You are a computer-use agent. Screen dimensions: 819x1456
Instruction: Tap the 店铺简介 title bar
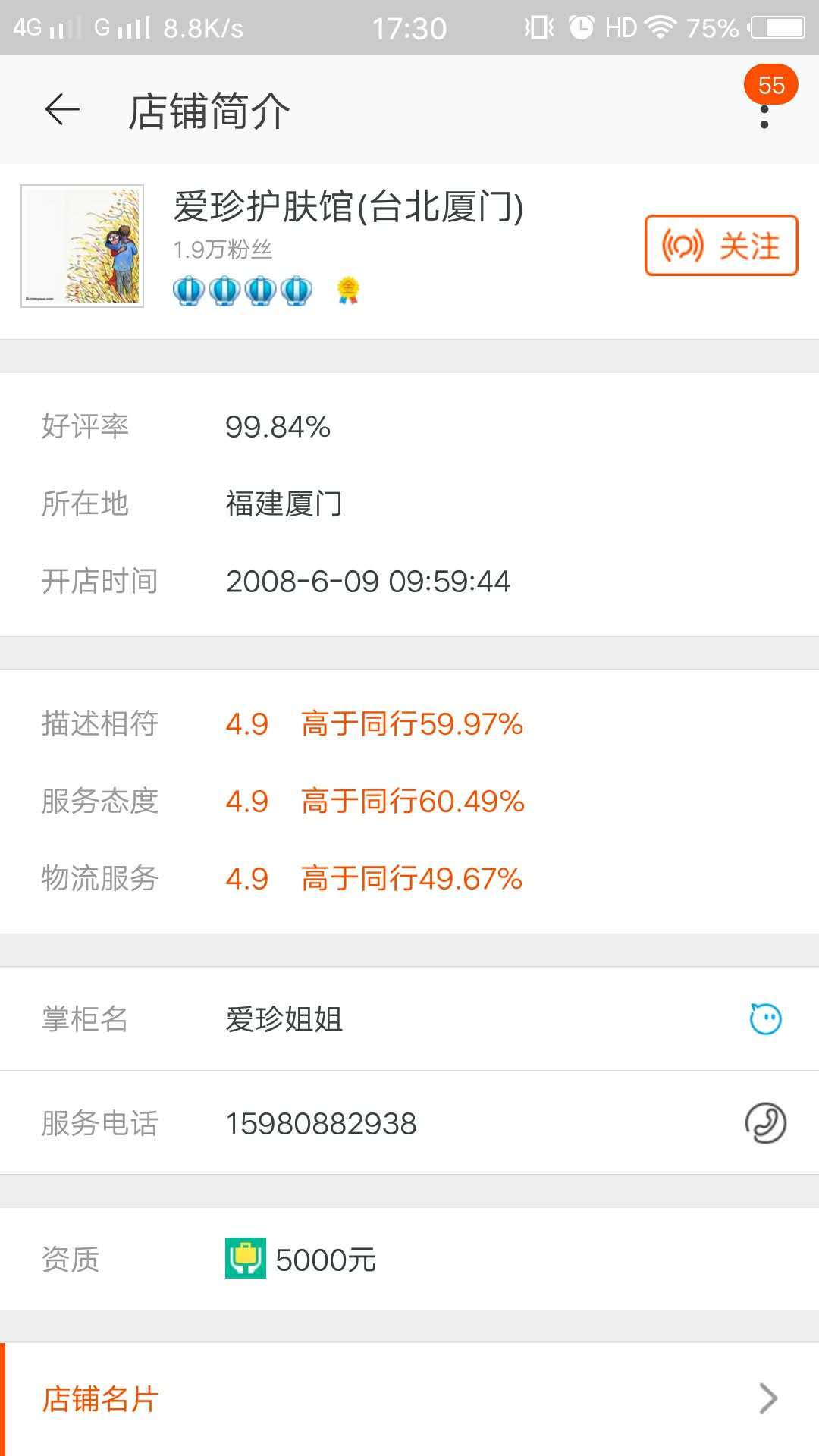coord(209,111)
